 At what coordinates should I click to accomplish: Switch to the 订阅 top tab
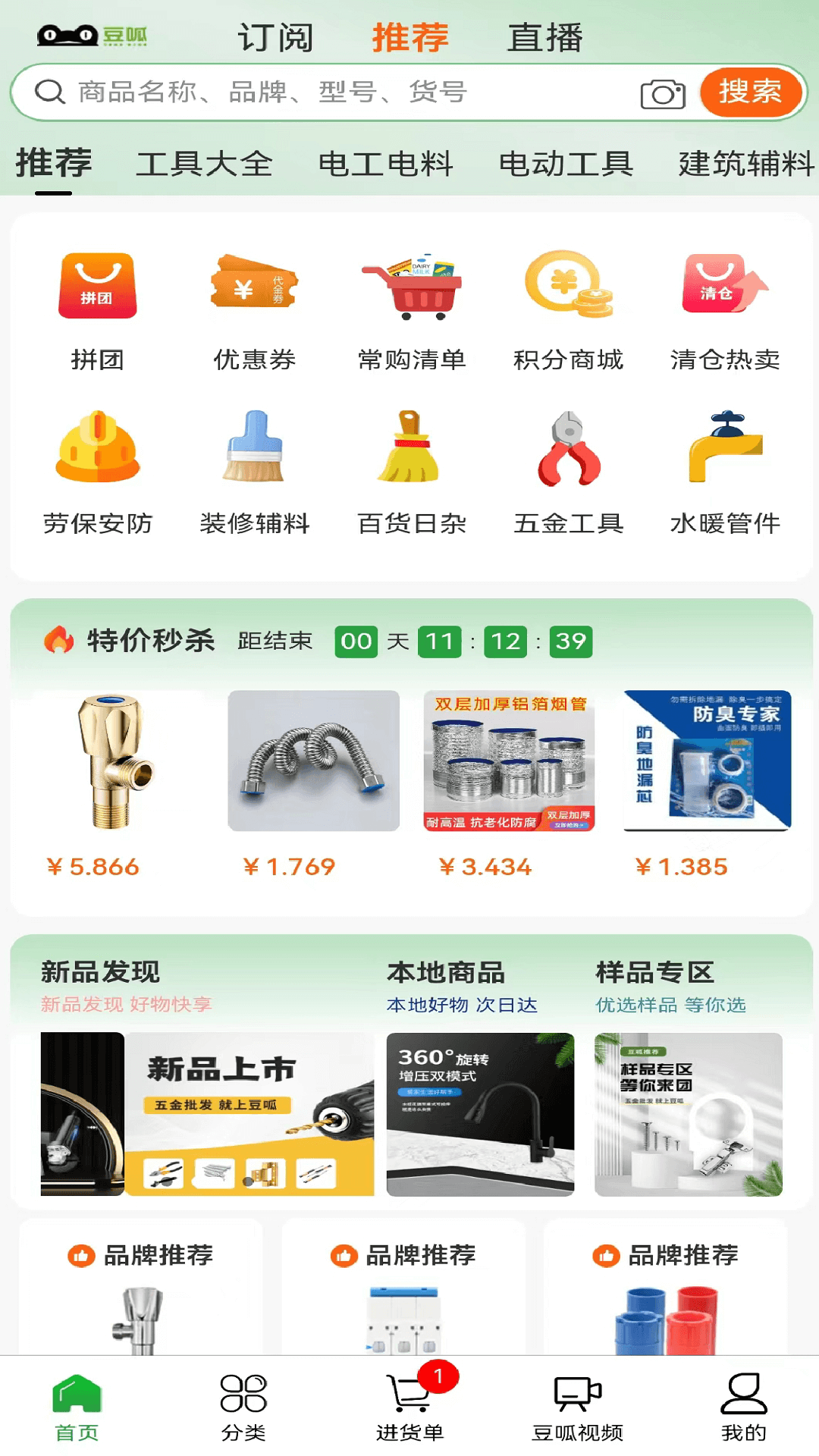tap(275, 38)
